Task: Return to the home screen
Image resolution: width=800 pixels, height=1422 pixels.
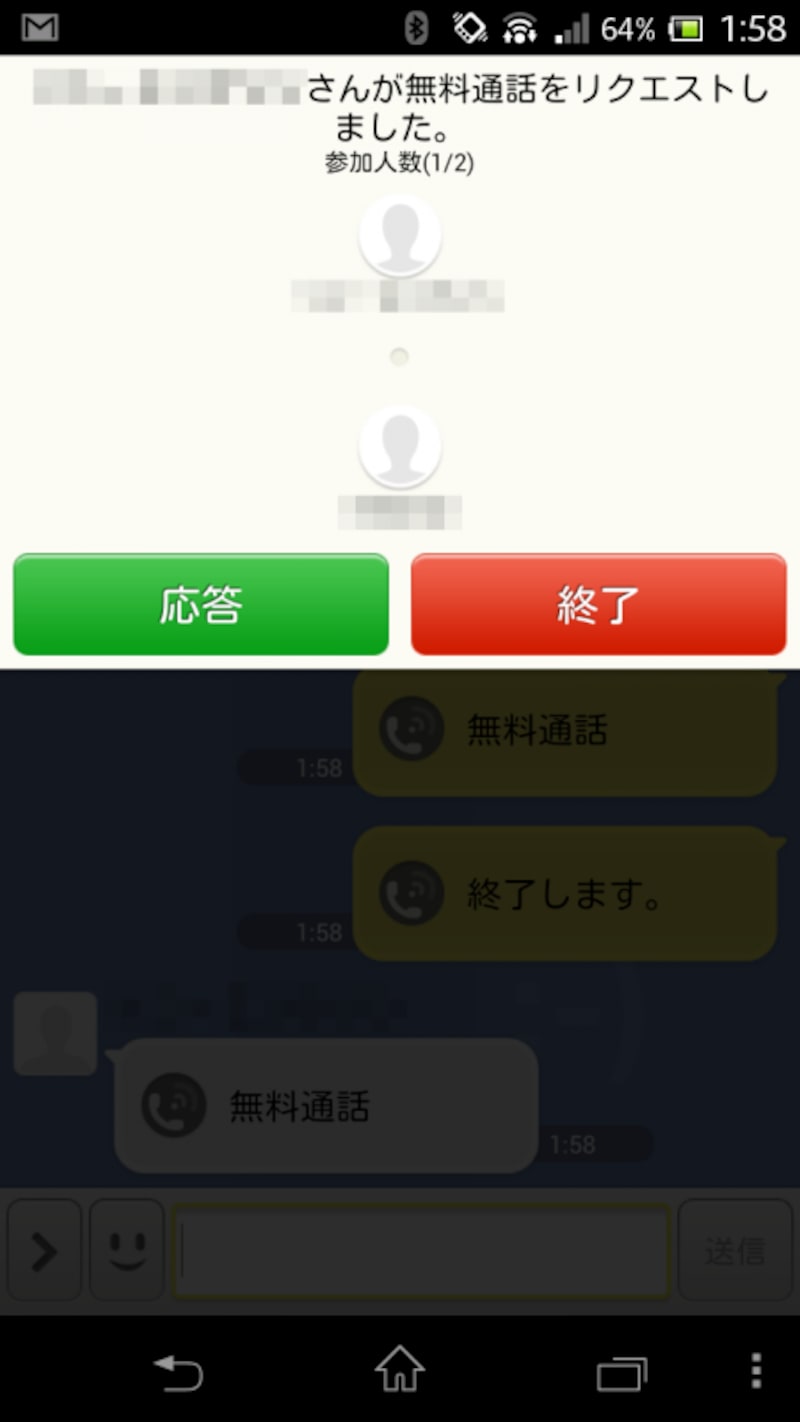Action: (399, 1370)
